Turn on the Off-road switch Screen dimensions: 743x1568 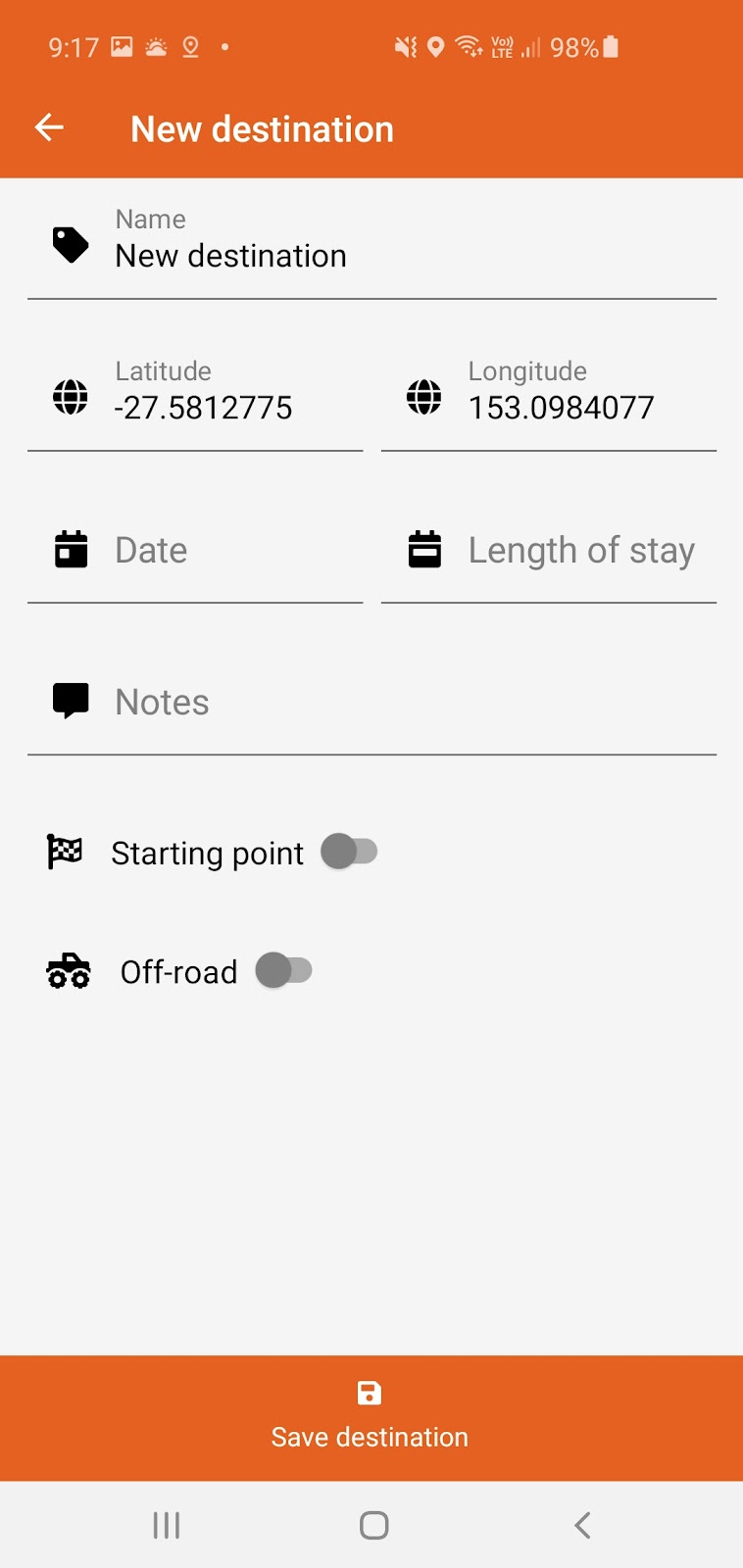click(283, 970)
